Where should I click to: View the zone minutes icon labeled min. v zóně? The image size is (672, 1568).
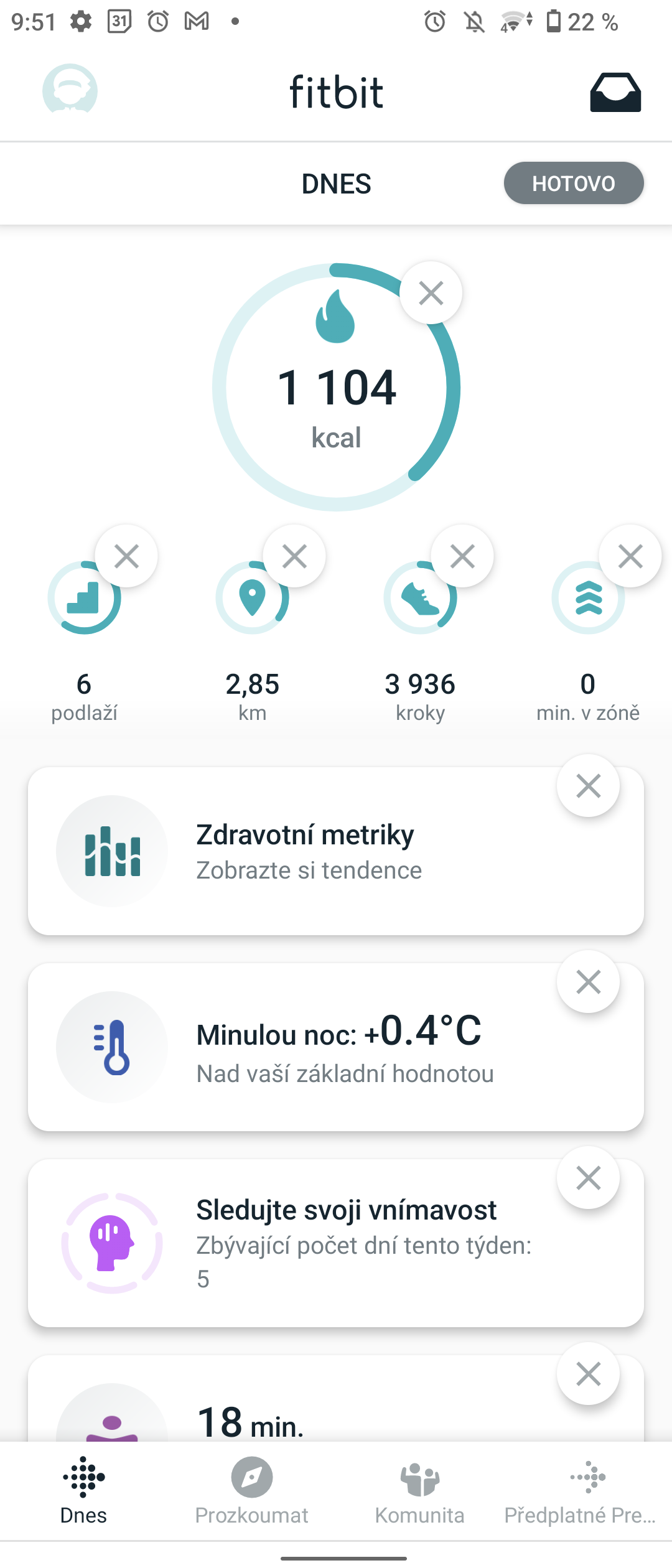[x=588, y=597]
